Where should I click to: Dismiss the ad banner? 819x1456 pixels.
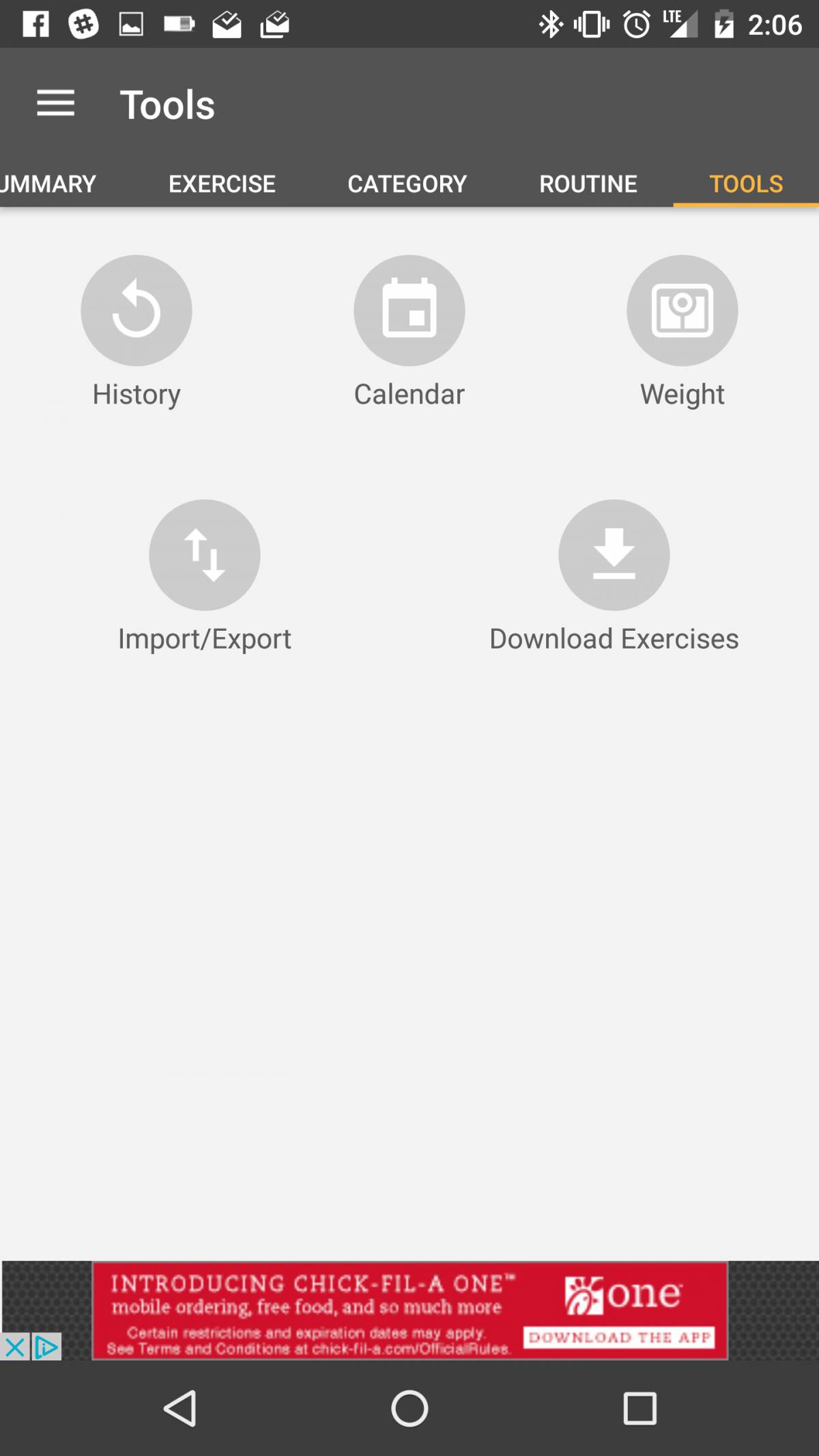tap(14, 1347)
